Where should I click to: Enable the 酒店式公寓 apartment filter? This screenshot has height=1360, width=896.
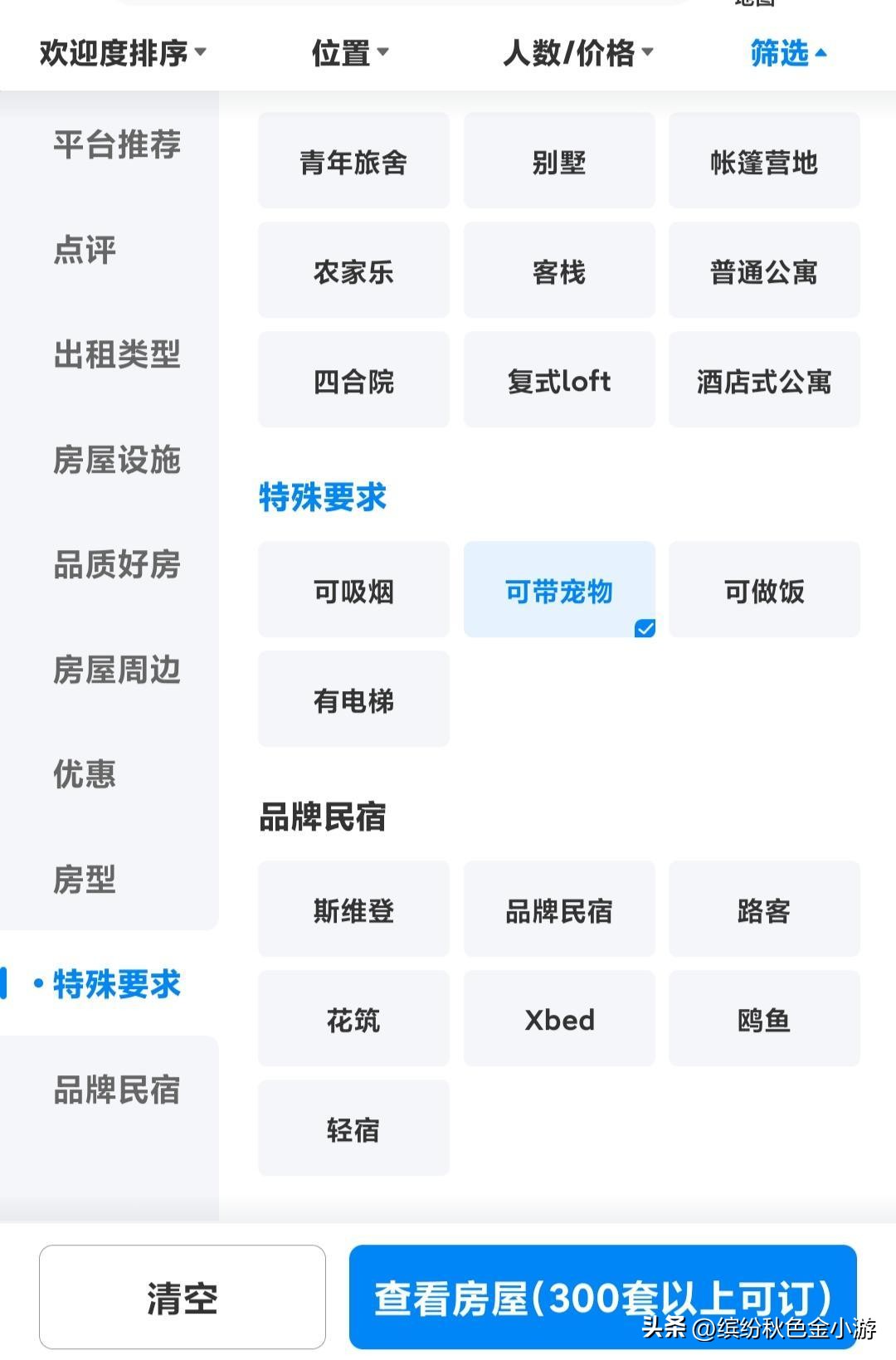(x=763, y=380)
